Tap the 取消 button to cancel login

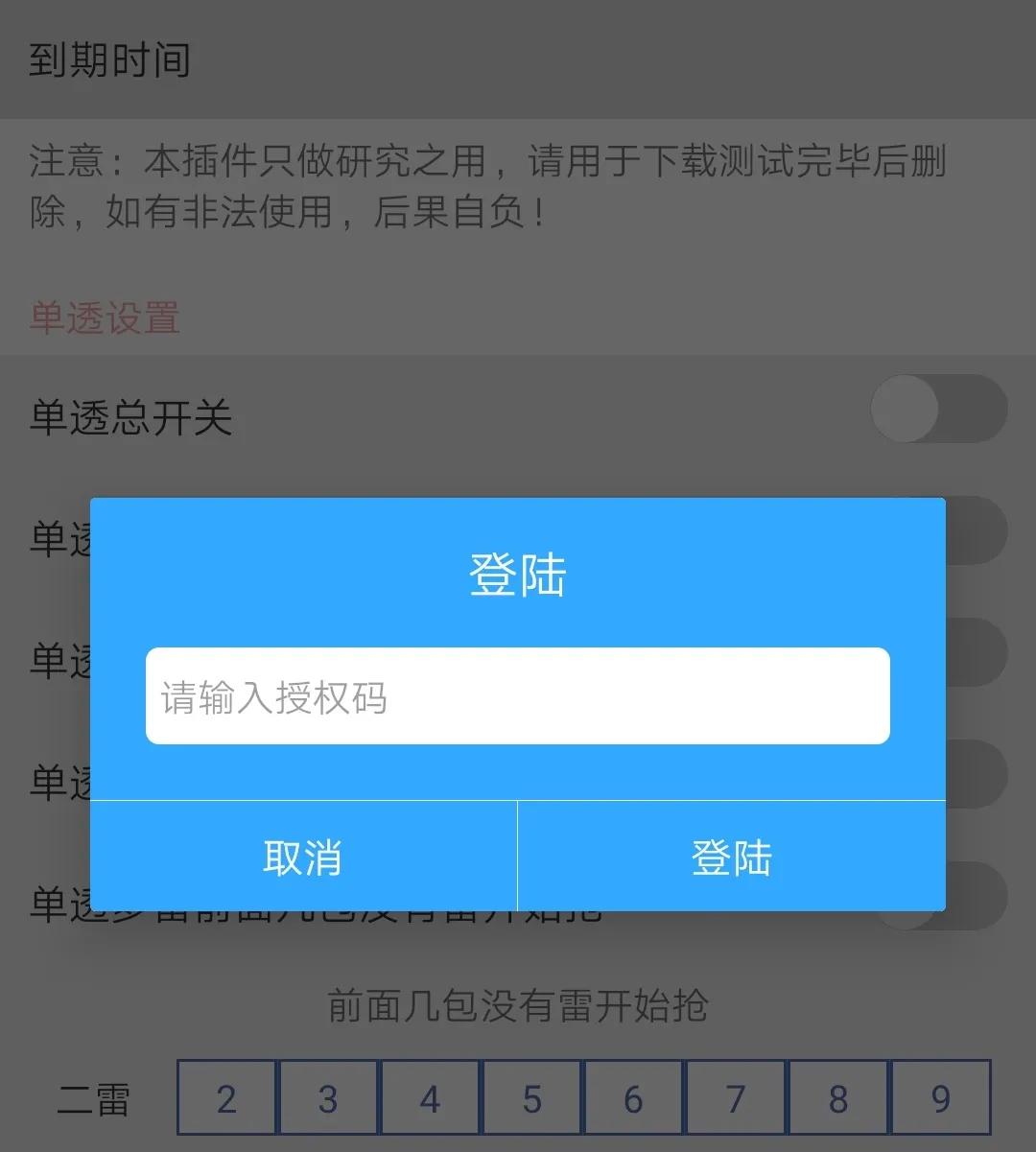pyautogui.click(x=302, y=857)
